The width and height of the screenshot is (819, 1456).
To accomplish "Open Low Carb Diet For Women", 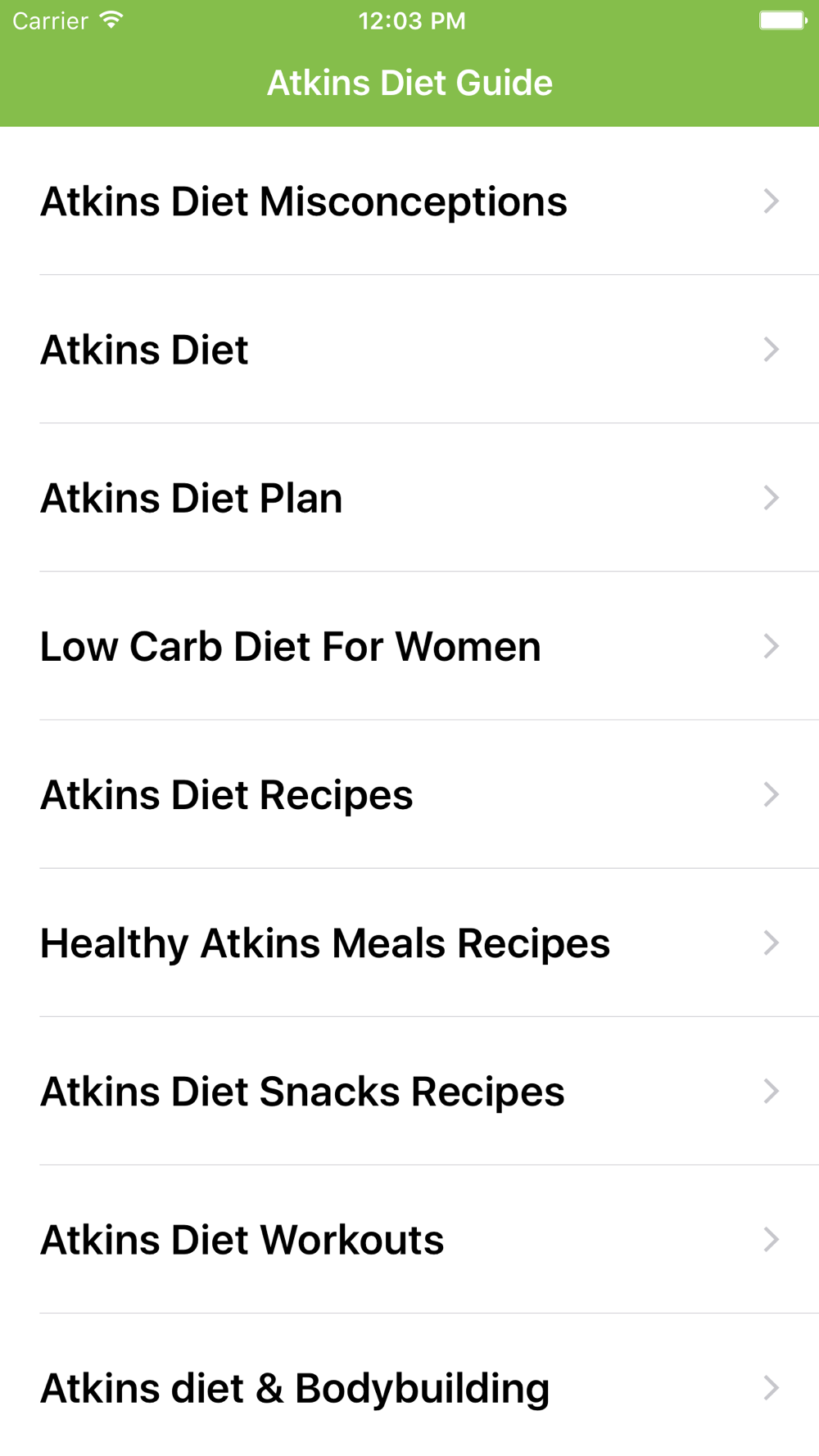I will point(409,645).
